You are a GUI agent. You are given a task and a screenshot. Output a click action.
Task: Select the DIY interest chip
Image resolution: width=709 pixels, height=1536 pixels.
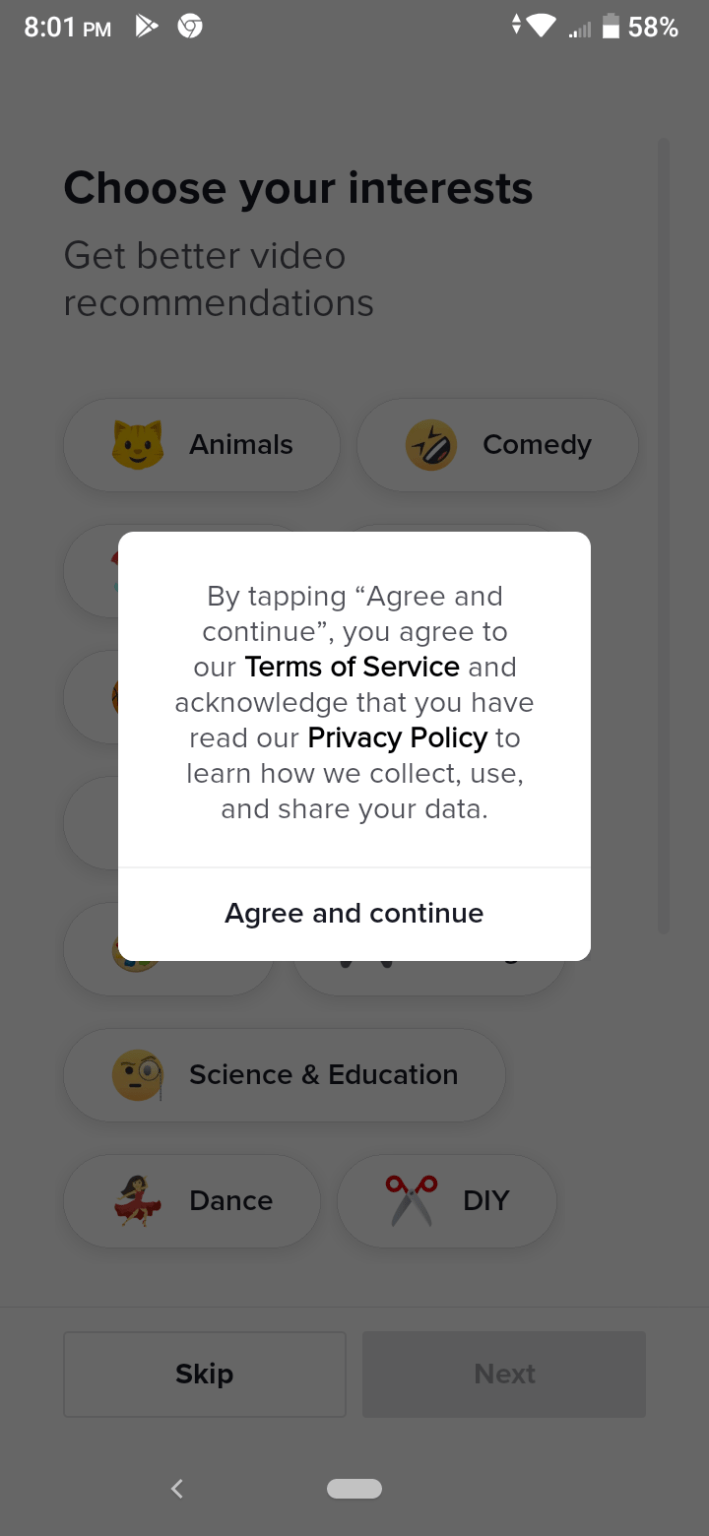447,1201
